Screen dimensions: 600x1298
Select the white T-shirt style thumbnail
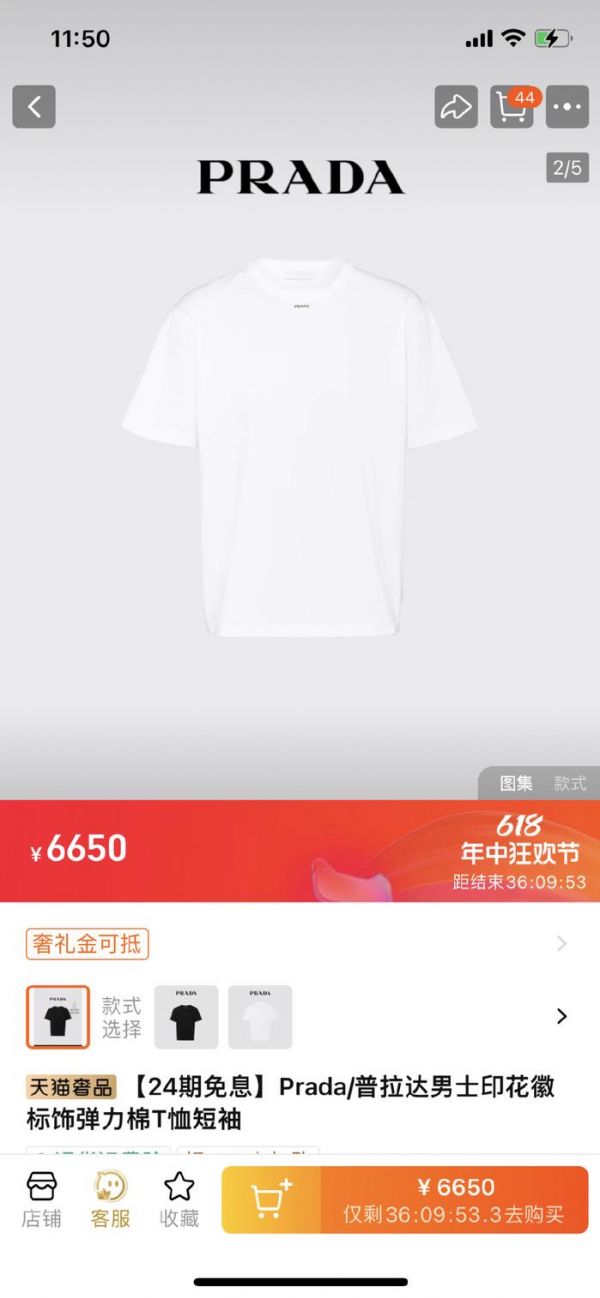(x=260, y=1017)
